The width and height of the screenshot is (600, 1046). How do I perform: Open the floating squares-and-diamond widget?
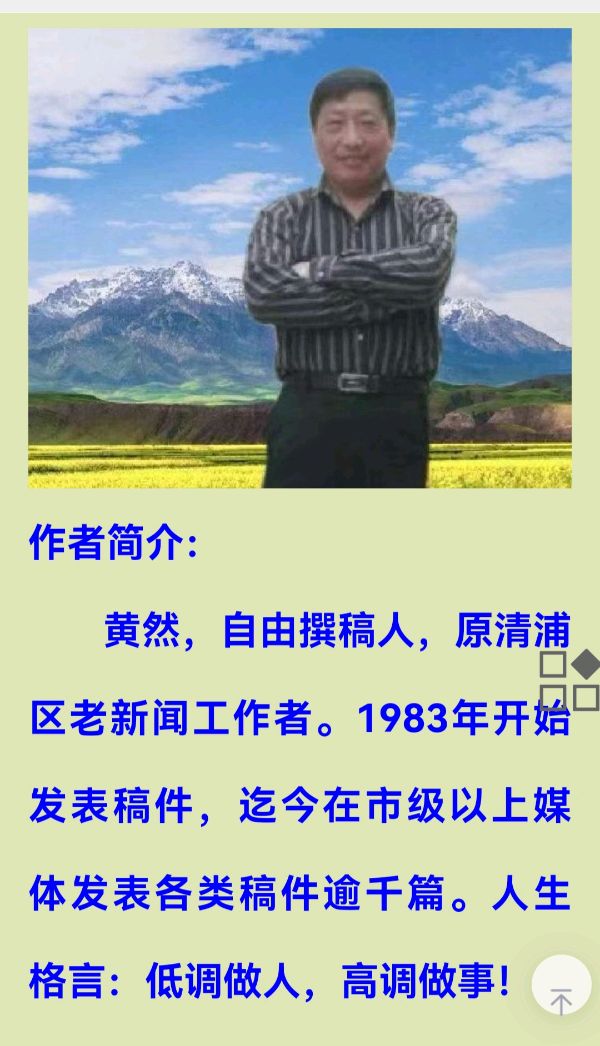tap(569, 680)
